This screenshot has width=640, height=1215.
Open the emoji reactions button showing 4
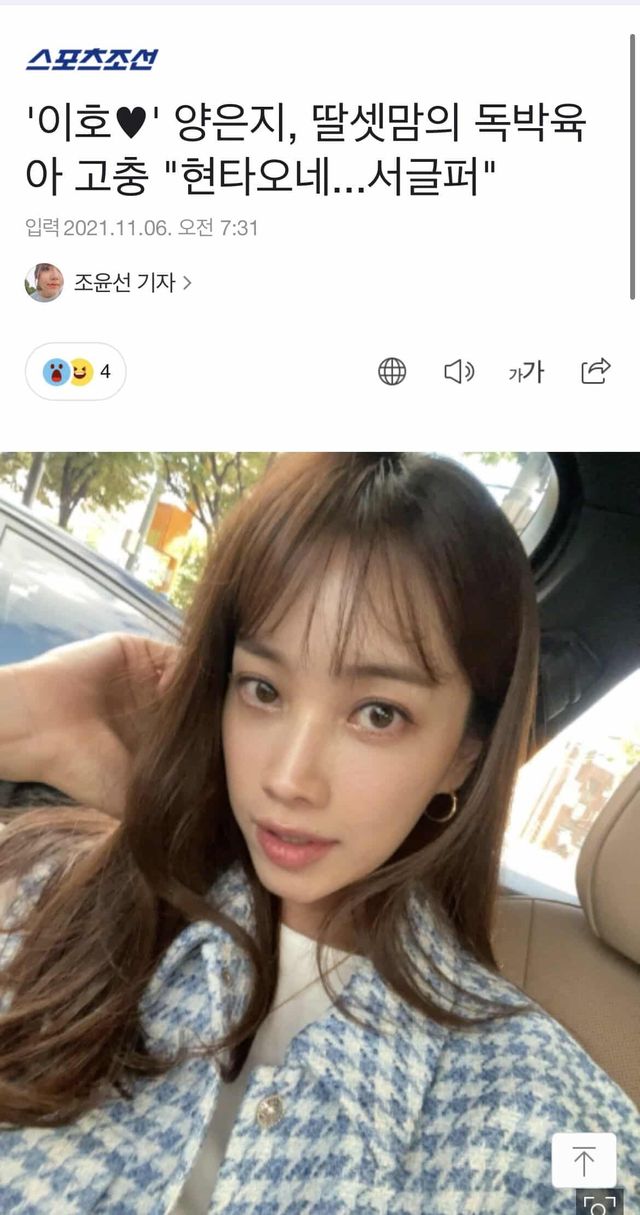76,372
